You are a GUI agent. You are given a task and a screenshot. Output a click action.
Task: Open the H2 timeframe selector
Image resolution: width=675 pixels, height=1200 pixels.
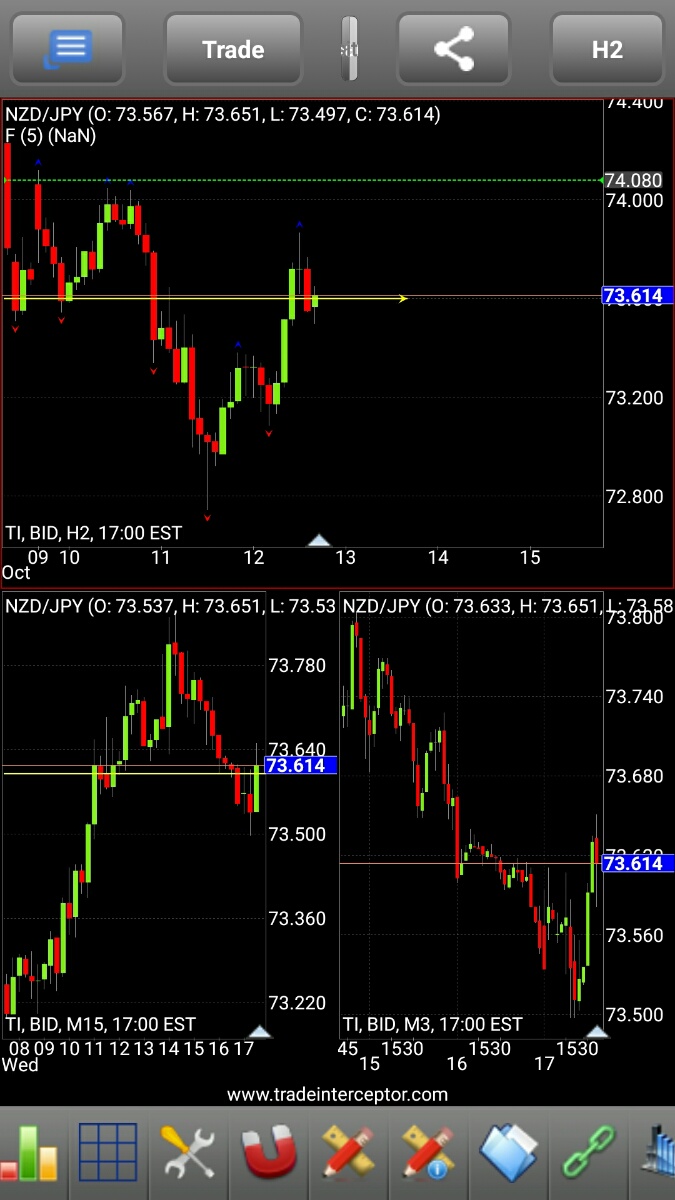click(x=606, y=49)
